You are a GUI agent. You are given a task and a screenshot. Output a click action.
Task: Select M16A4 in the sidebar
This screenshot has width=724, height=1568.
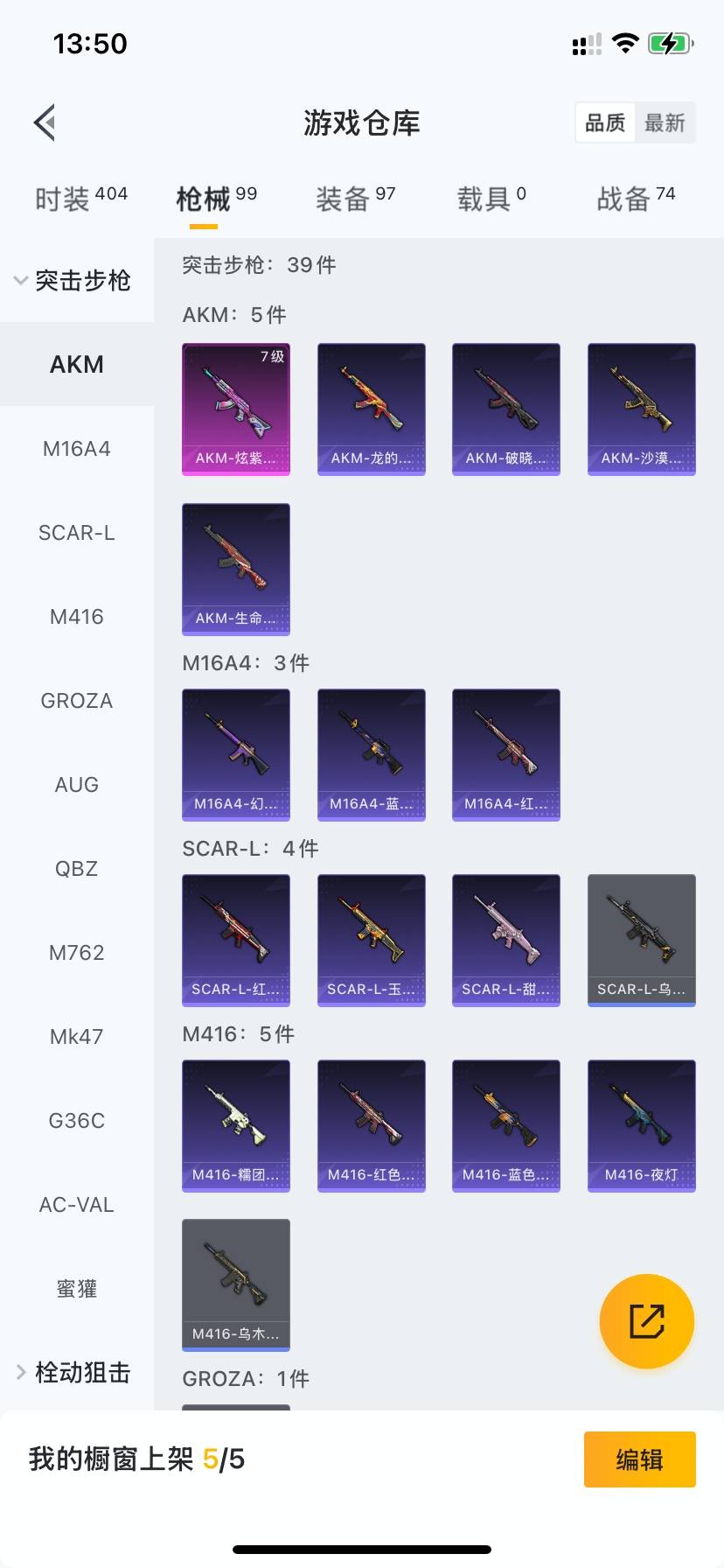pyautogui.click(x=77, y=449)
